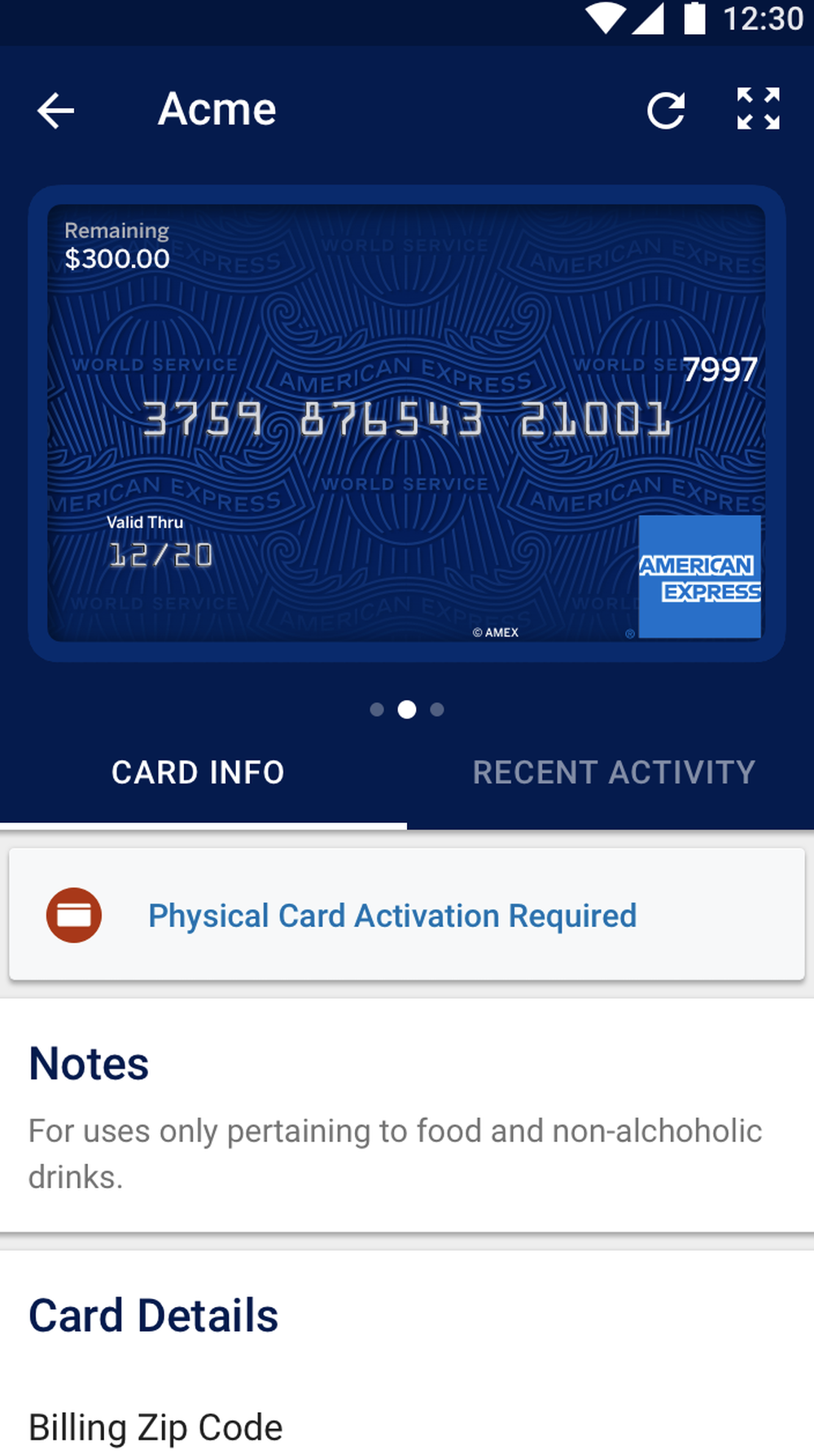Viewport: 814px width, 1456px height.
Task: Tap the Remaining $300.00 balance
Action: click(x=117, y=246)
